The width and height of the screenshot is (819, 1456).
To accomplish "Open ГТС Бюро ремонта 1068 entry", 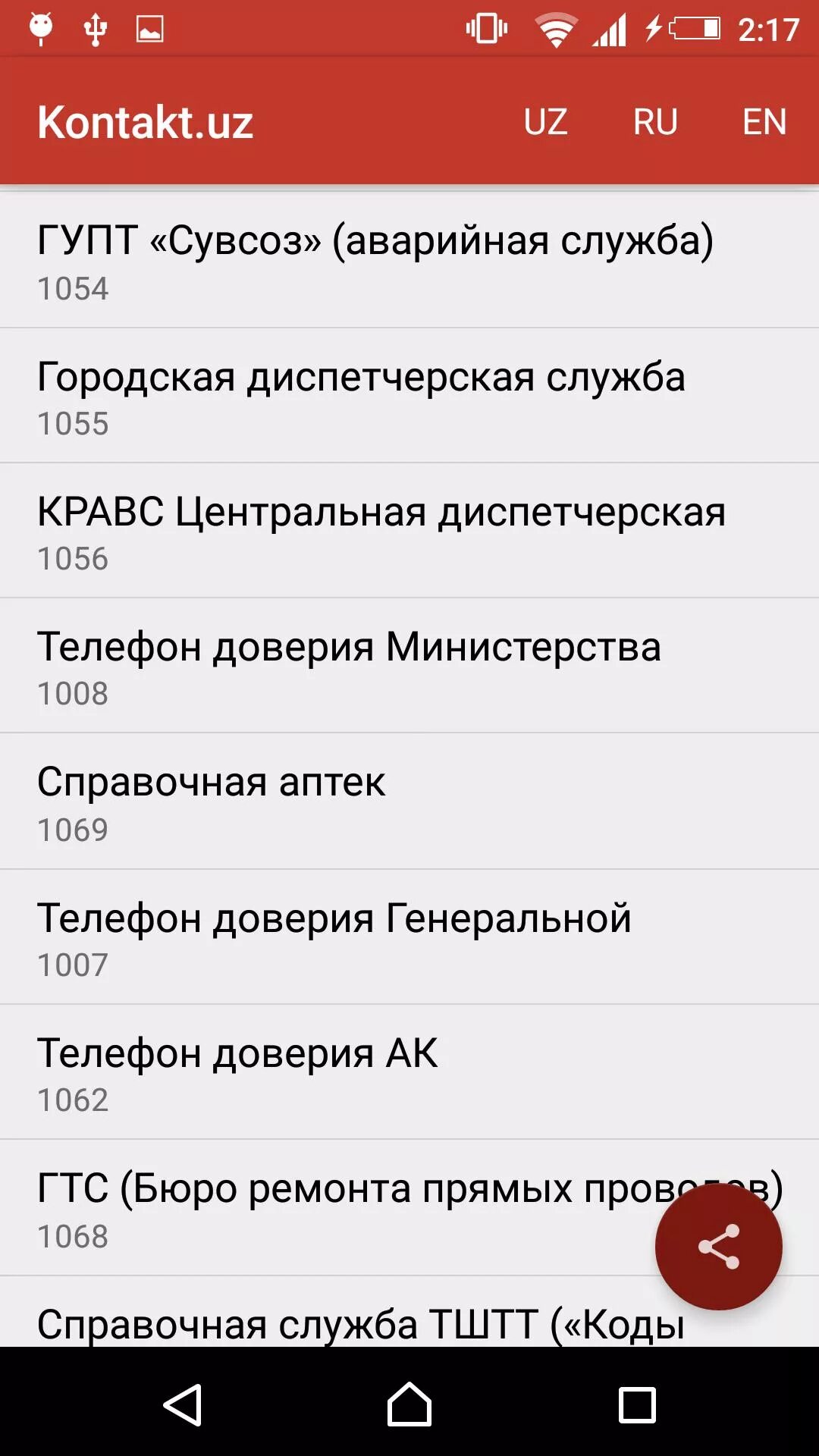I will 326,1208.
